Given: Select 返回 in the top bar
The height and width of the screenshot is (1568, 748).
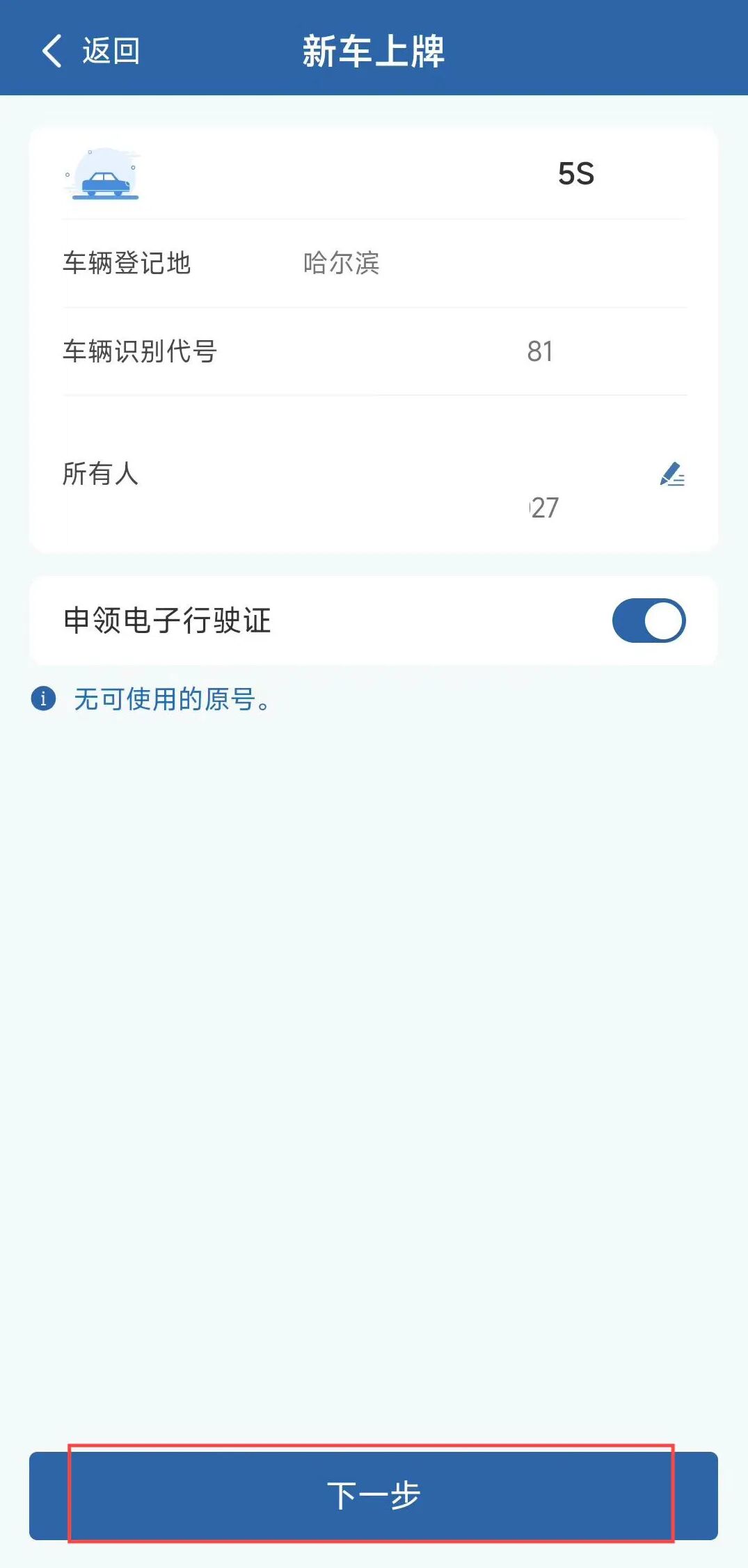Looking at the screenshot, I should pyautogui.click(x=109, y=51).
